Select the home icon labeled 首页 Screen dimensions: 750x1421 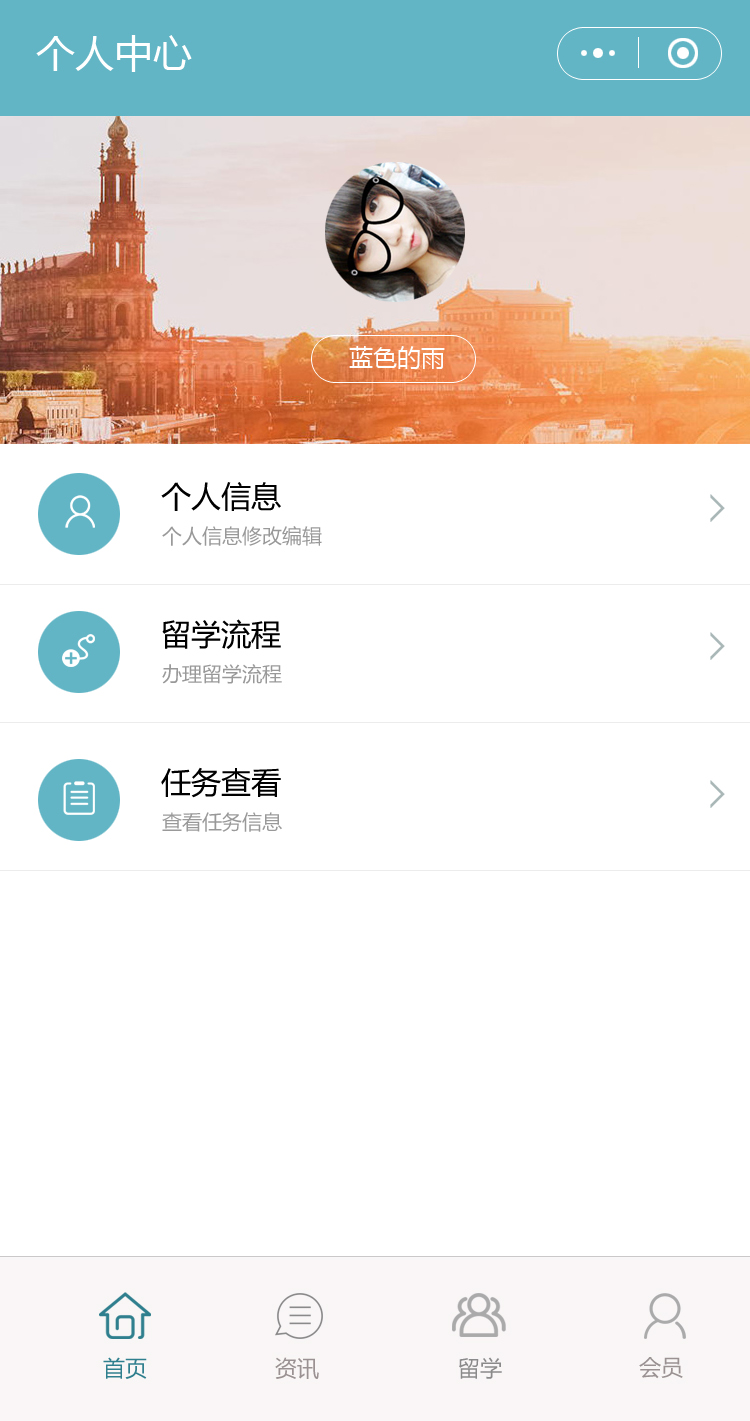click(x=123, y=1317)
